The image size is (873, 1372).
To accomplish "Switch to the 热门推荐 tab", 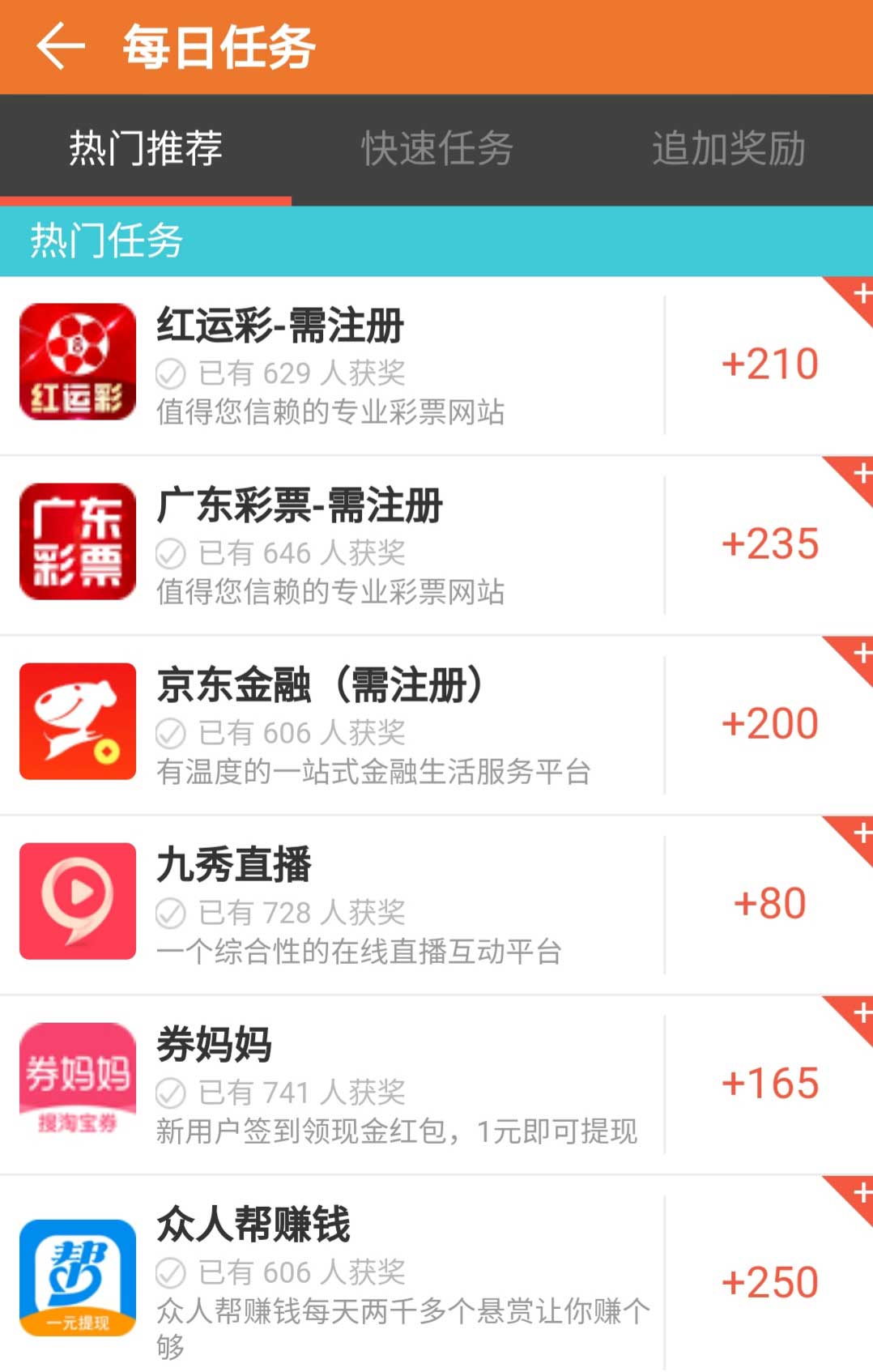I will coord(146,149).
